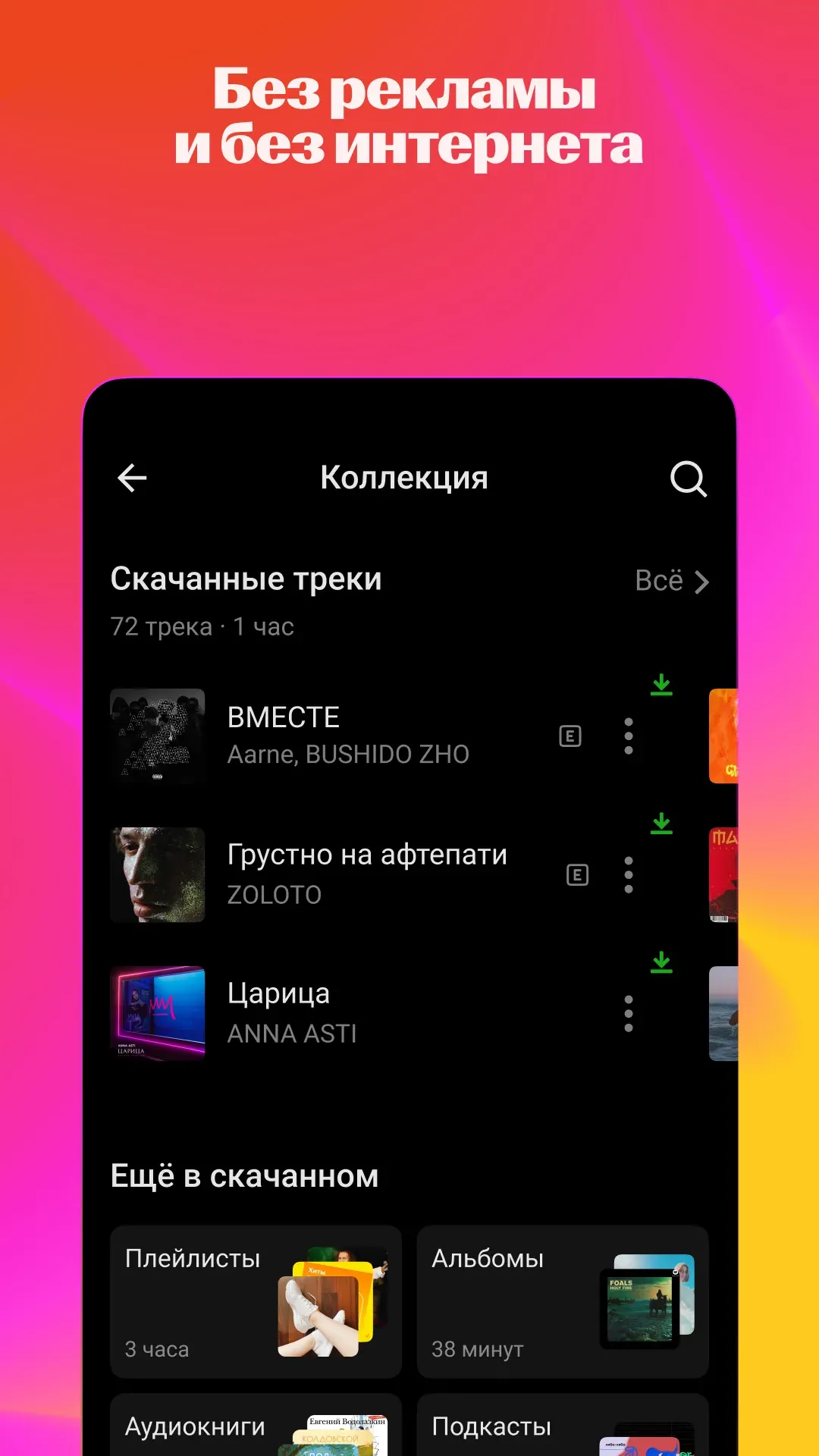Screen dimensions: 819x1456
Task: Click the green download icon on ВМЕСТЕ track
Action: point(661,685)
